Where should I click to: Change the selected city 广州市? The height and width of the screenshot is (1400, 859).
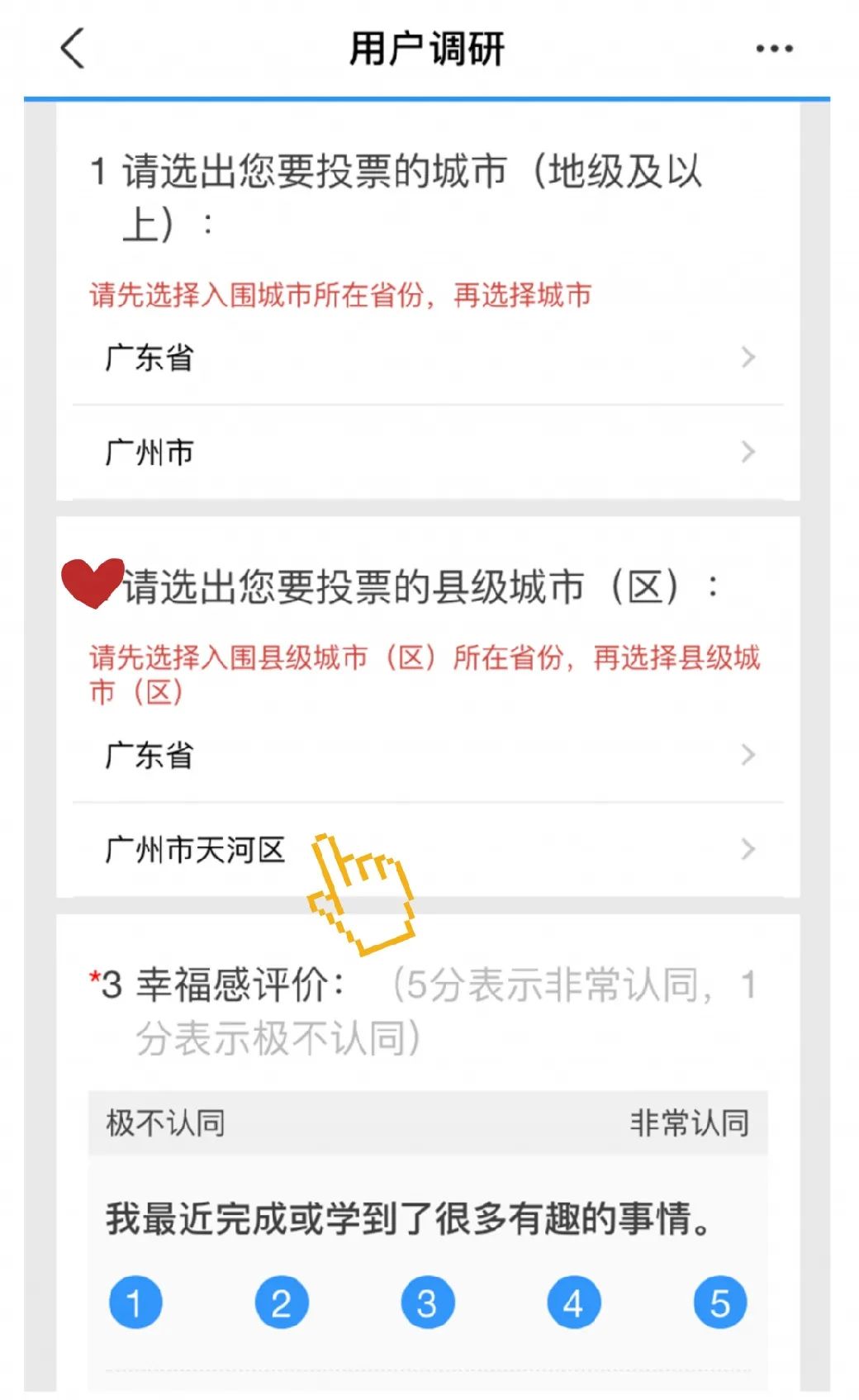pyautogui.click(x=428, y=452)
